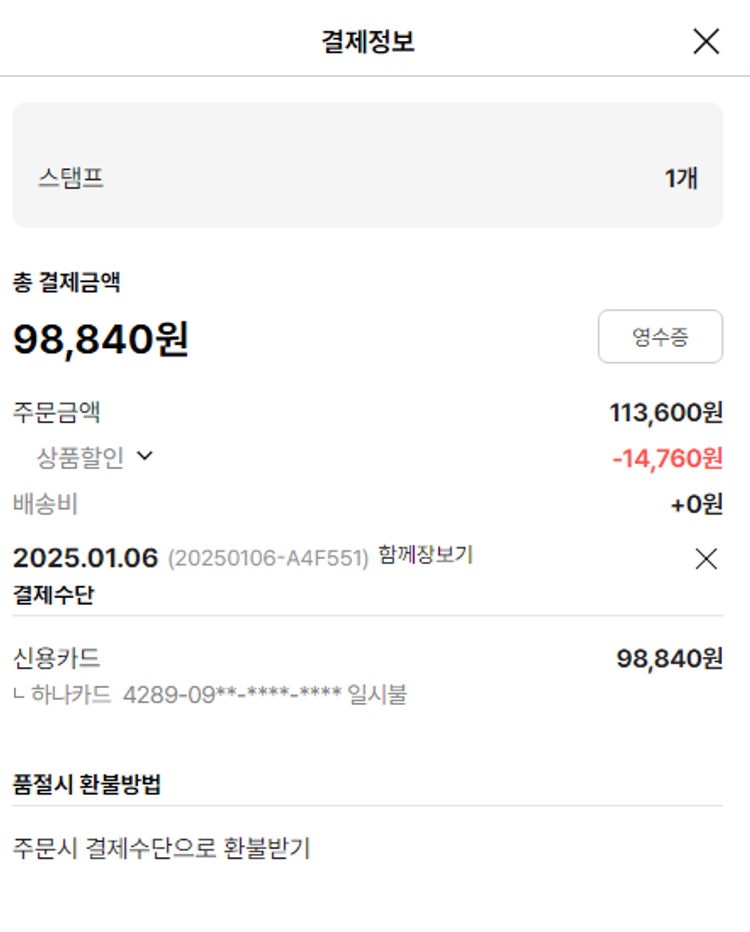This screenshot has width=750, height=932.
Task: Open the 영수증 receipt
Action: coord(660,337)
